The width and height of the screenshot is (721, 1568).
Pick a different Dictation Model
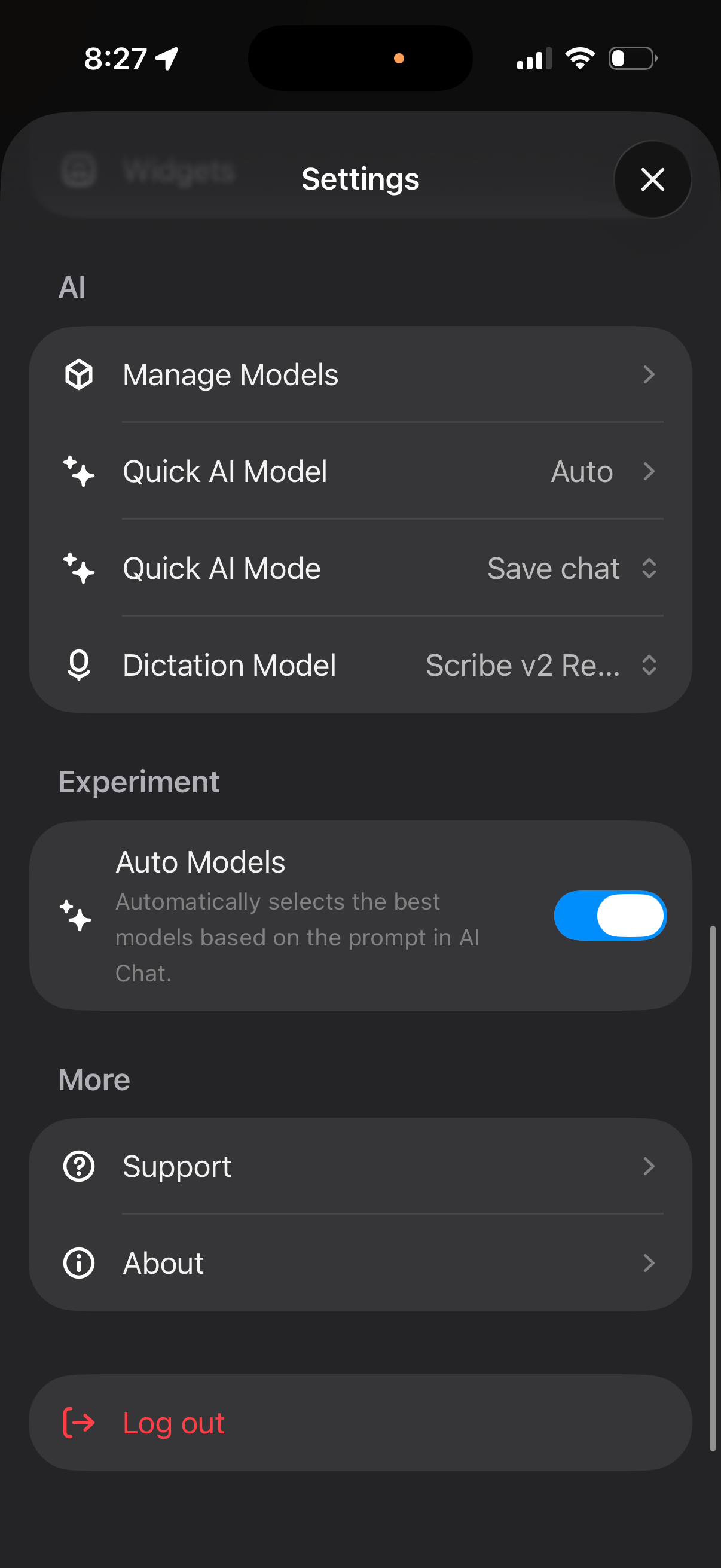click(539, 666)
